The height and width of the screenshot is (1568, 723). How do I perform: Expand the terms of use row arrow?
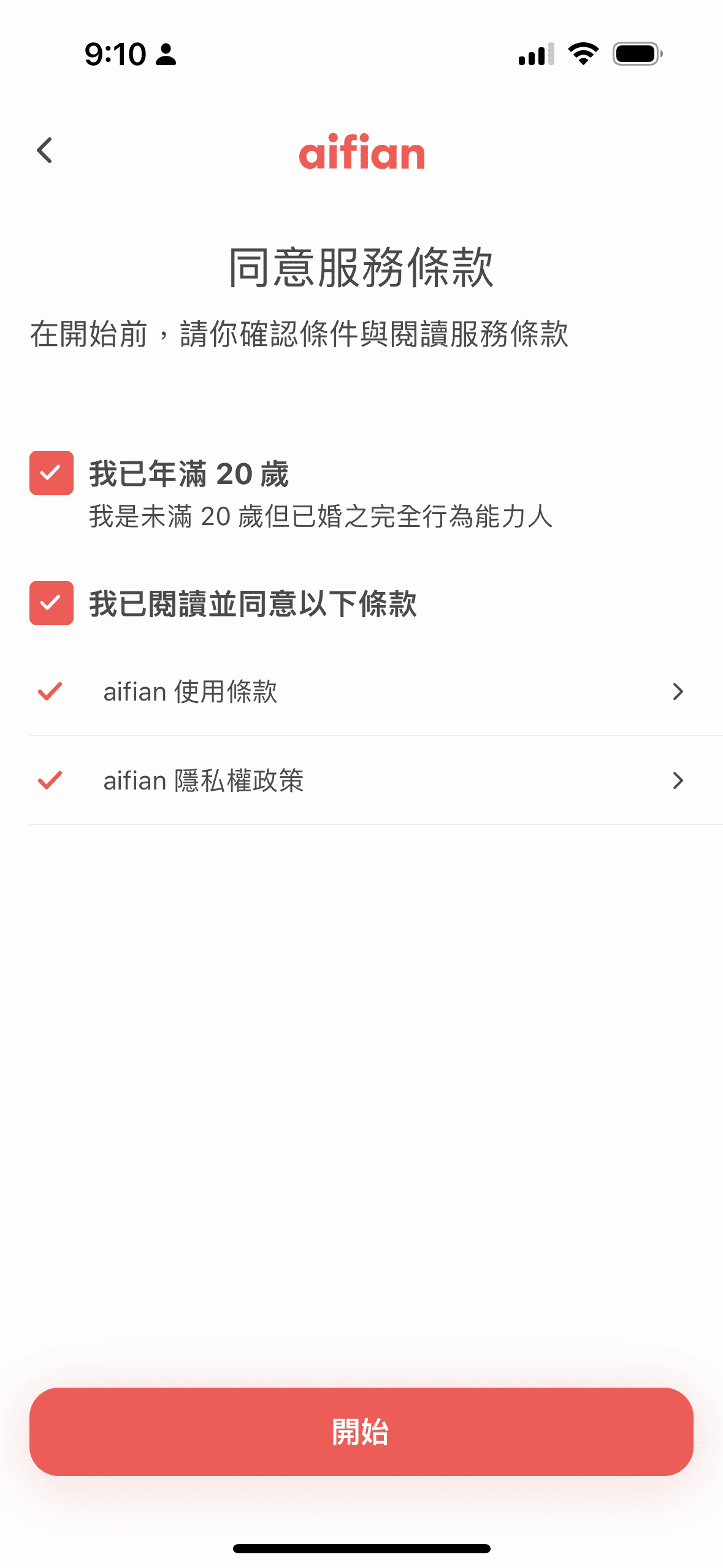[x=678, y=691]
